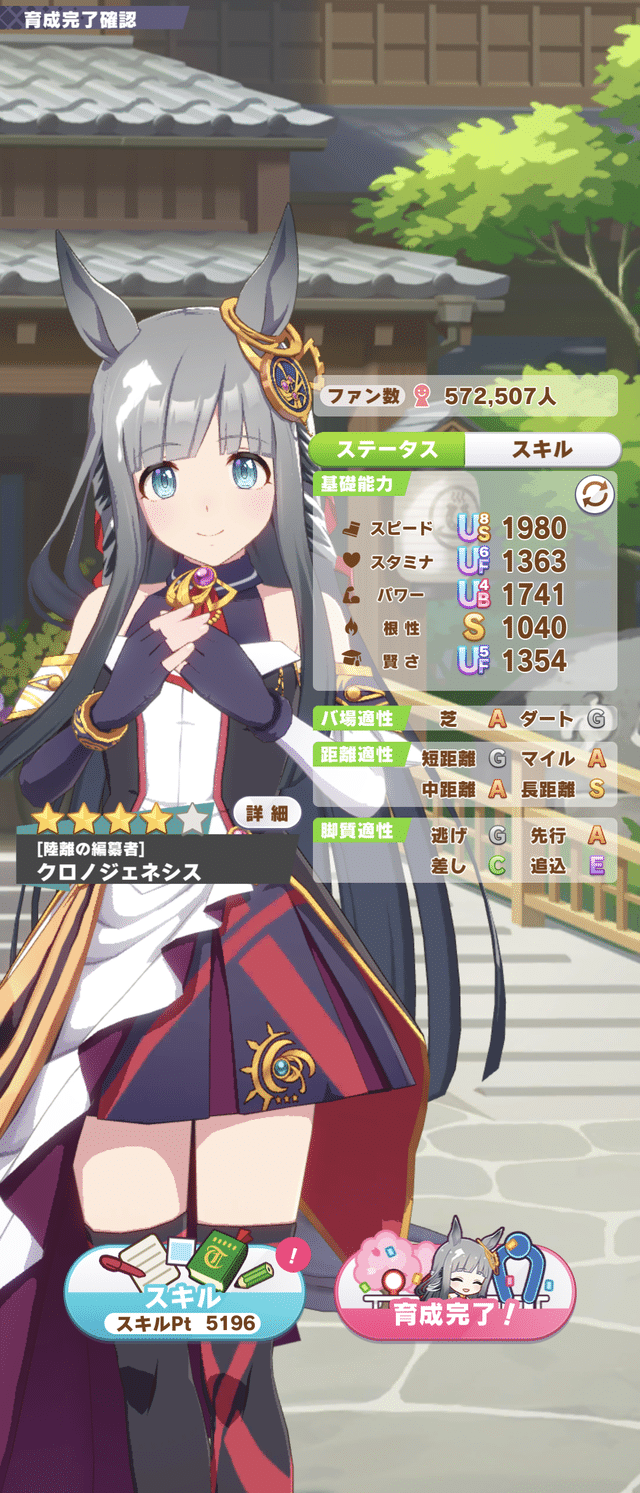Tap the refresh icon beside 基礎能力
The image size is (640, 1493).
(594, 494)
